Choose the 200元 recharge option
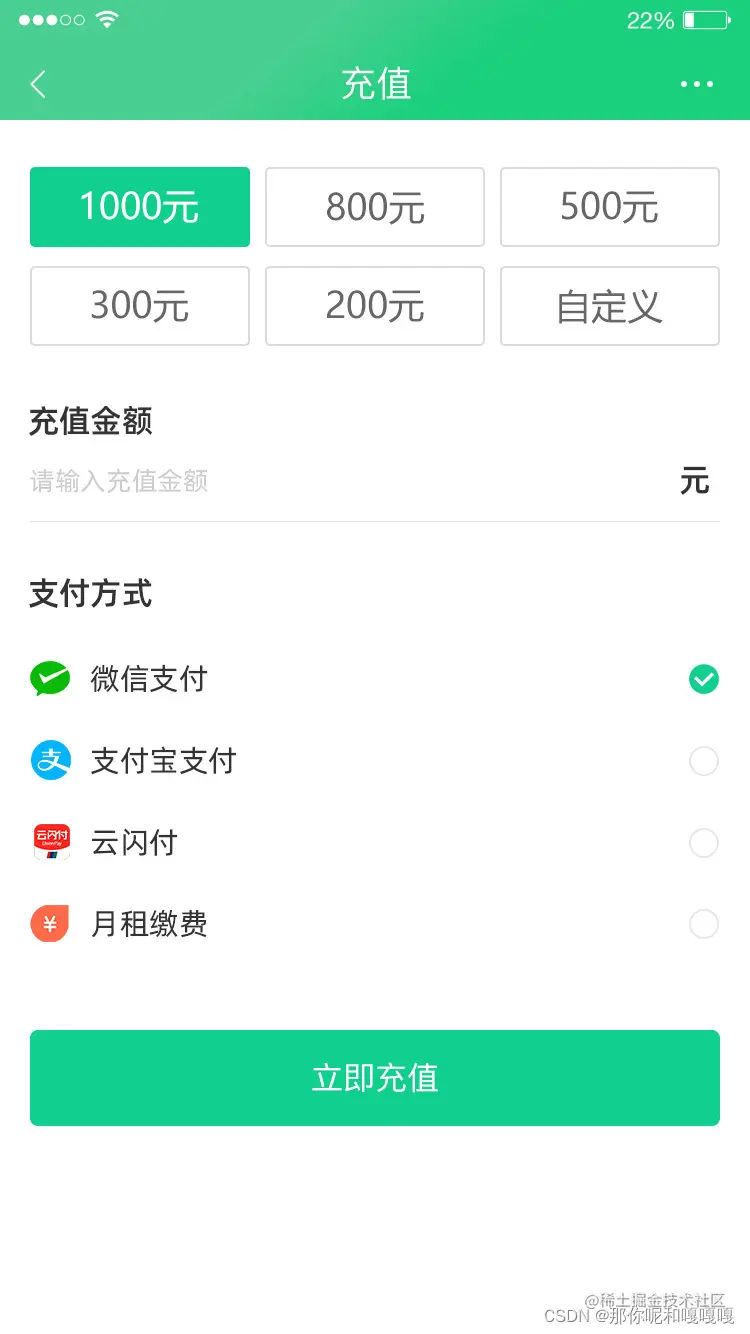The image size is (750, 1334). pos(375,306)
